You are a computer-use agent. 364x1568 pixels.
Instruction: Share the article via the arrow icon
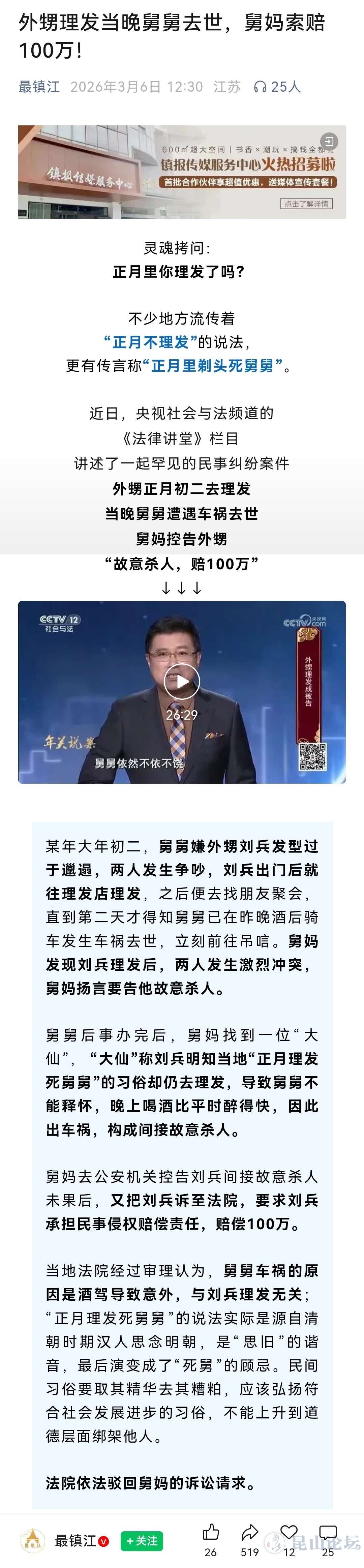(x=249, y=1532)
